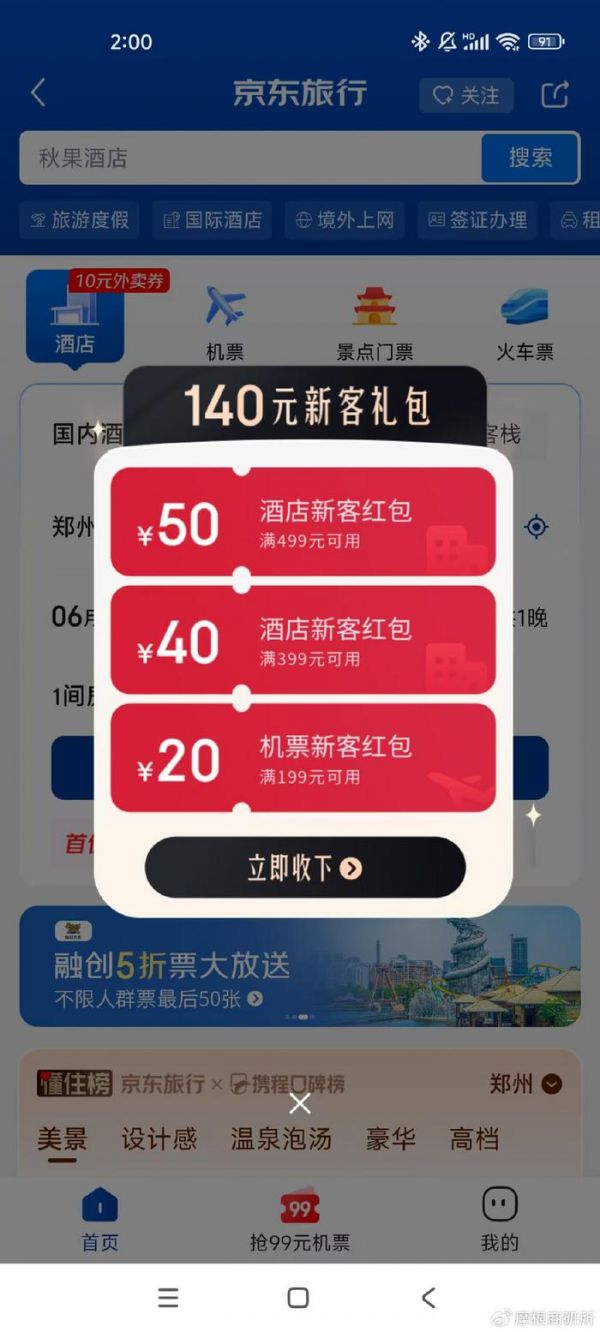Follow 京东旅行 with the 关注 button
This screenshot has height=1332, width=600.
click(466, 95)
